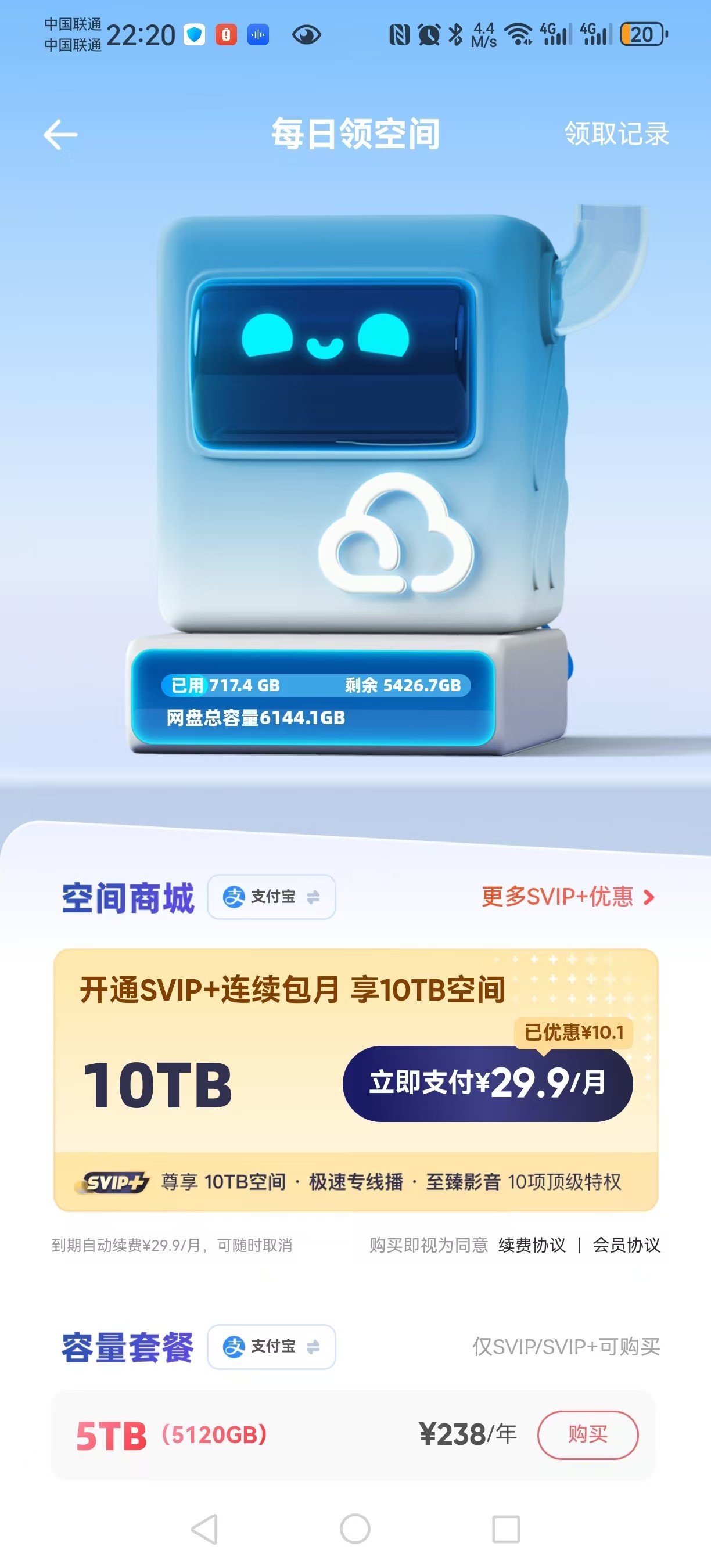The width and height of the screenshot is (711, 1568).
Task: Read the 会员协议 agreement
Action: click(x=626, y=1245)
